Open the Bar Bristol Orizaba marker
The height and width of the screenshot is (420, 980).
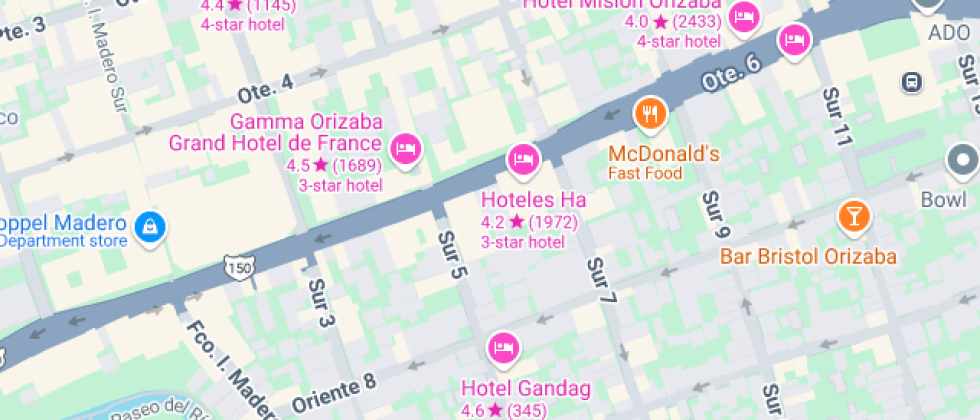point(854,213)
